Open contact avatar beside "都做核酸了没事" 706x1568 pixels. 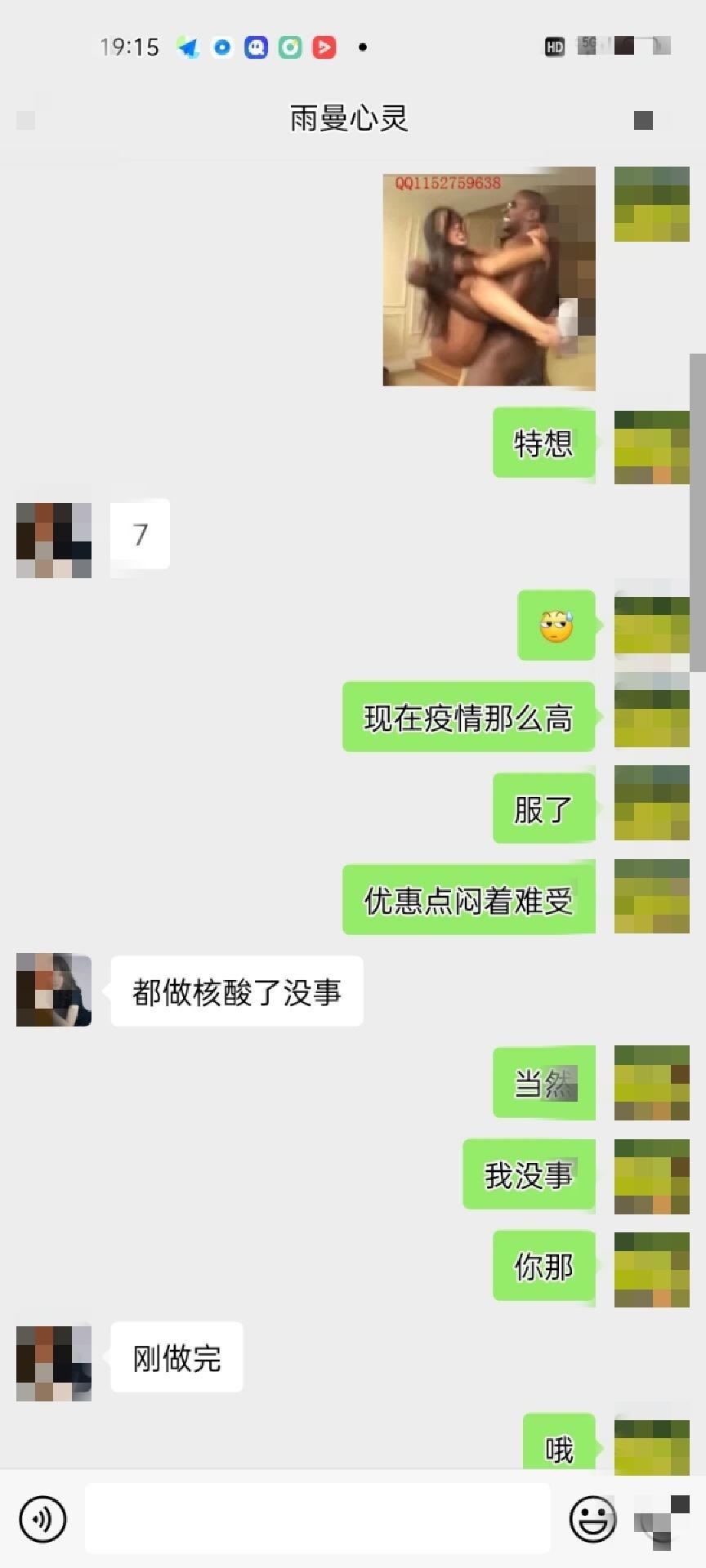[x=54, y=990]
